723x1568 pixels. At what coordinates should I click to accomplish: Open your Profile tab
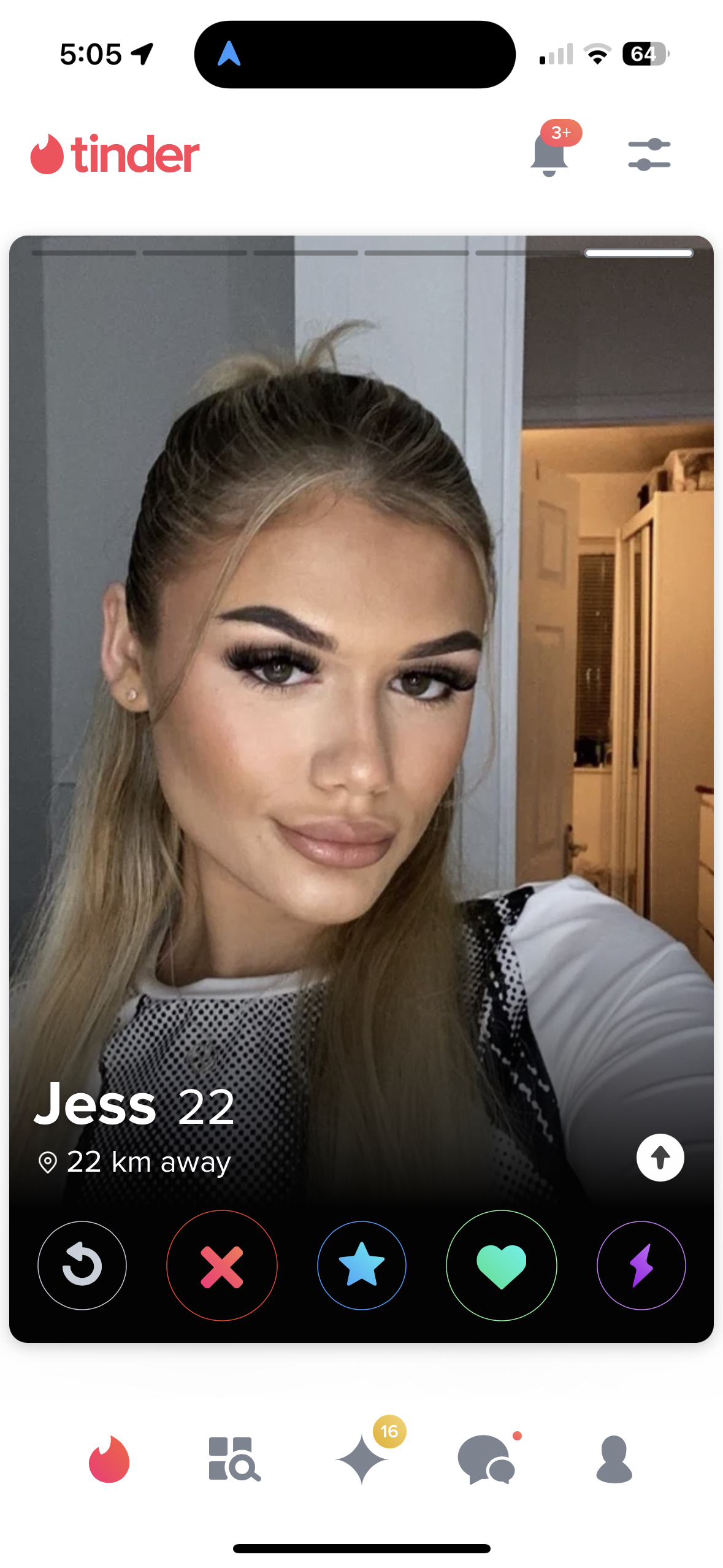[x=614, y=1459]
